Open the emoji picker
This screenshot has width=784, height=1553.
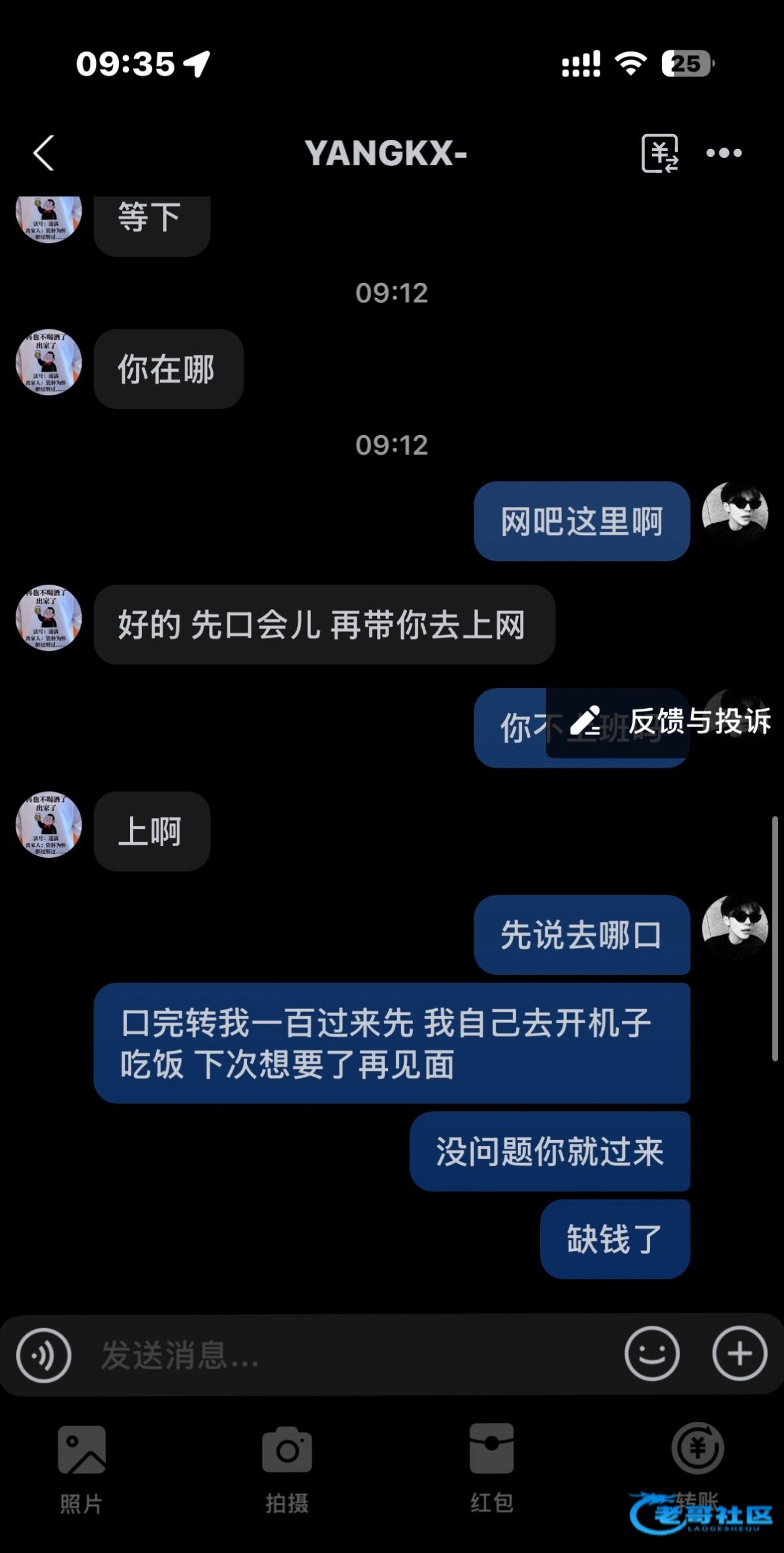pos(651,1353)
